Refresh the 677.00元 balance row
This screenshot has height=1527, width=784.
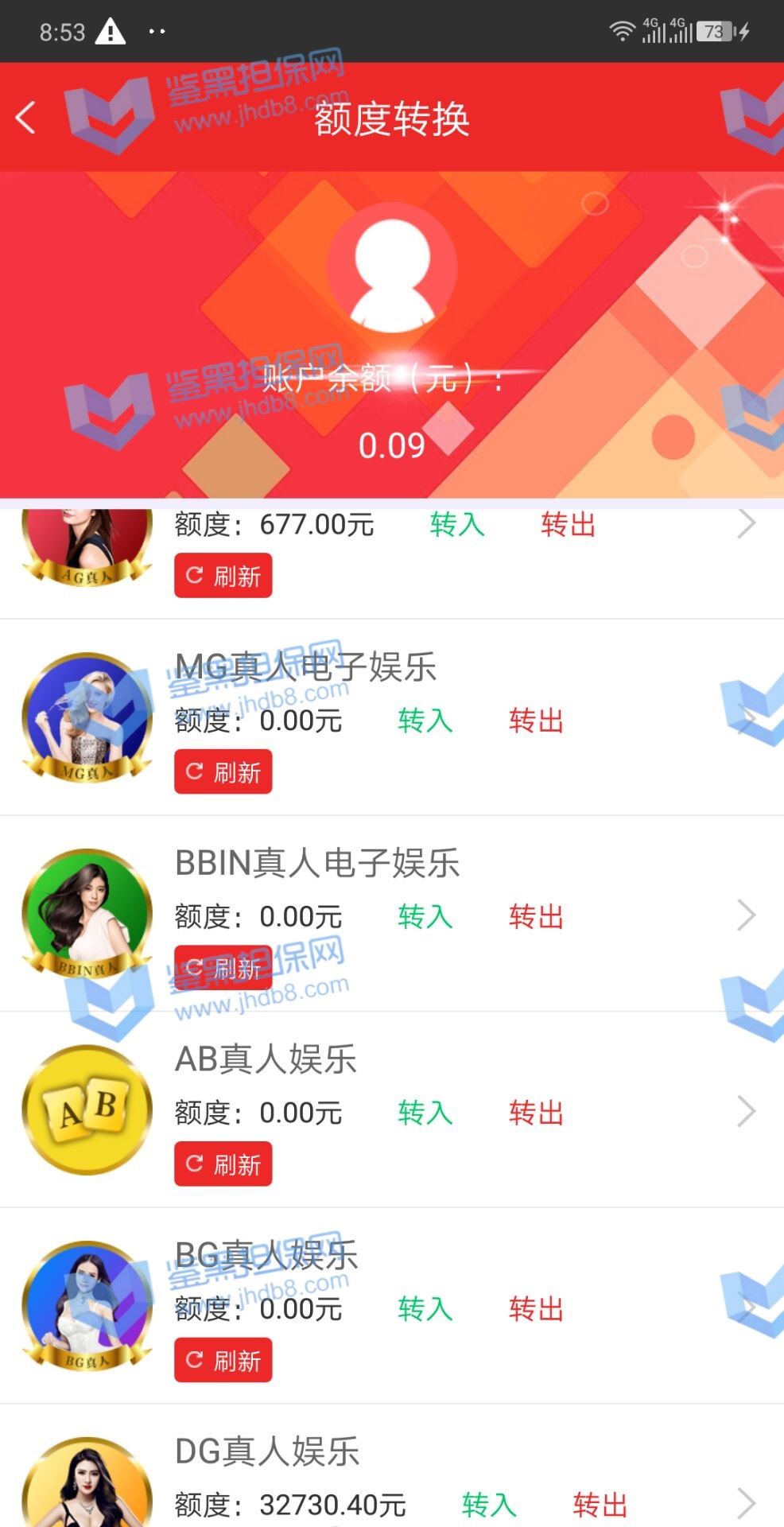[x=223, y=576]
